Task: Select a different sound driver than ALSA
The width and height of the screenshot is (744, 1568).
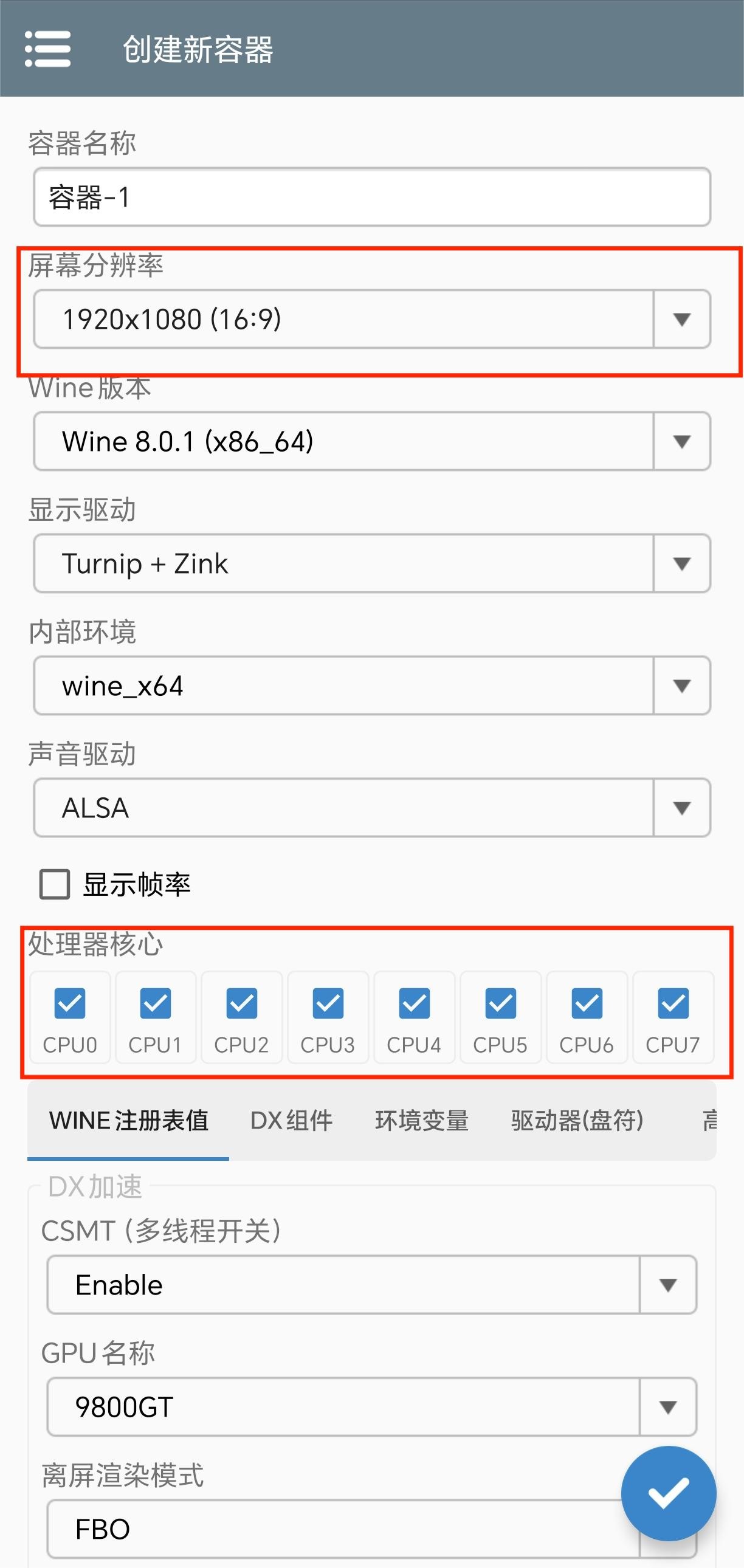Action: (371, 808)
